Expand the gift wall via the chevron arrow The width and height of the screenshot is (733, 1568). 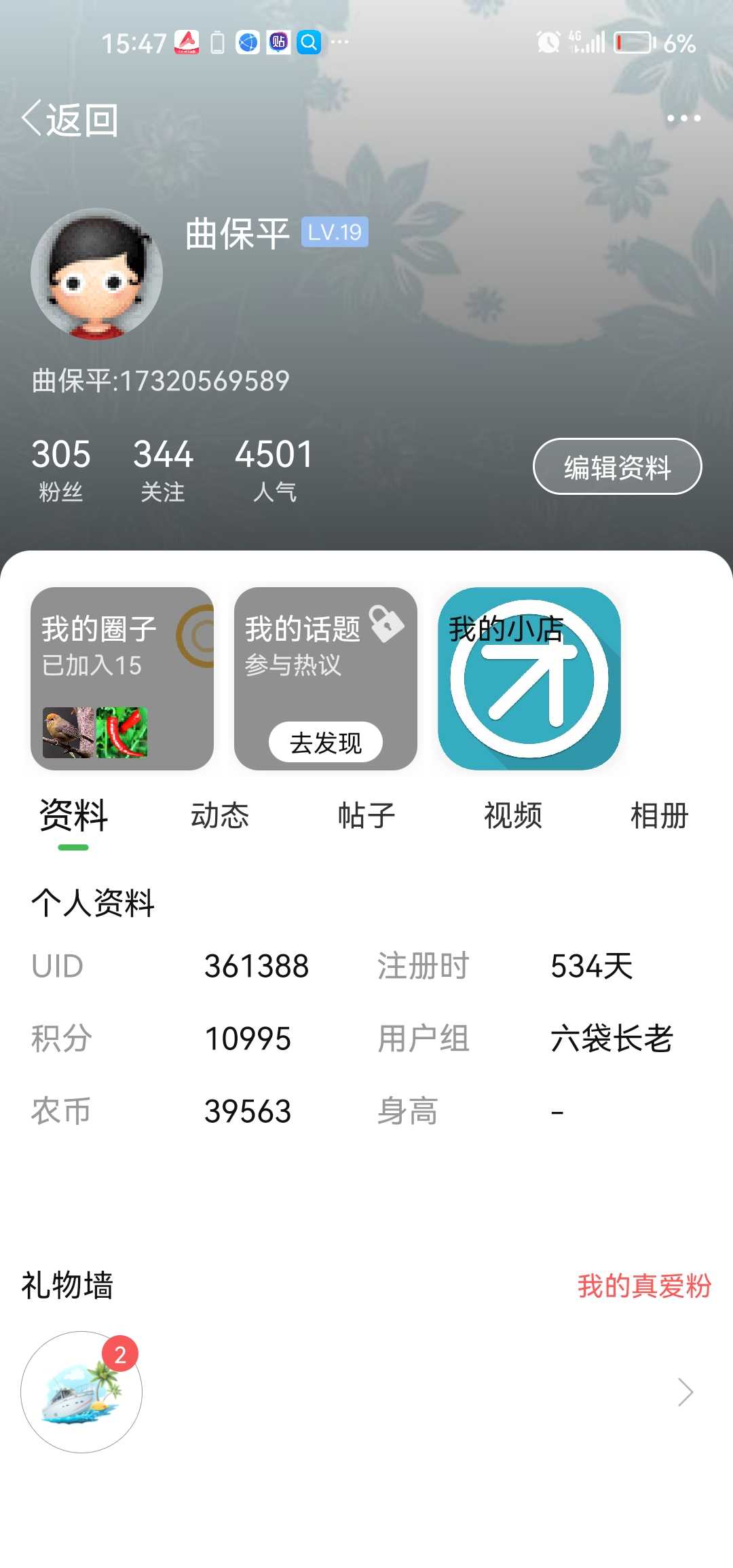(x=685, y=1392)
